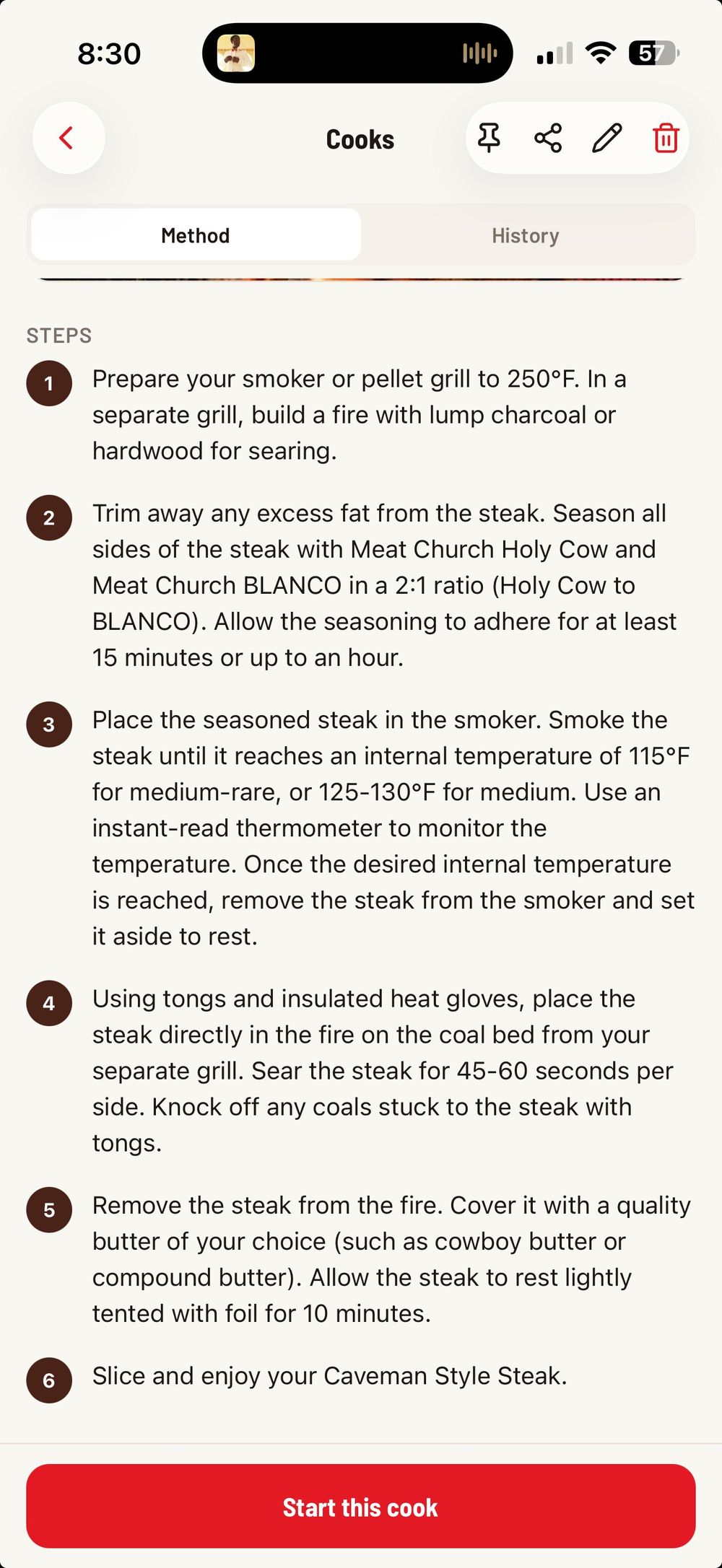
Task: Go back using the red arrow
Action: coord(68,138)
